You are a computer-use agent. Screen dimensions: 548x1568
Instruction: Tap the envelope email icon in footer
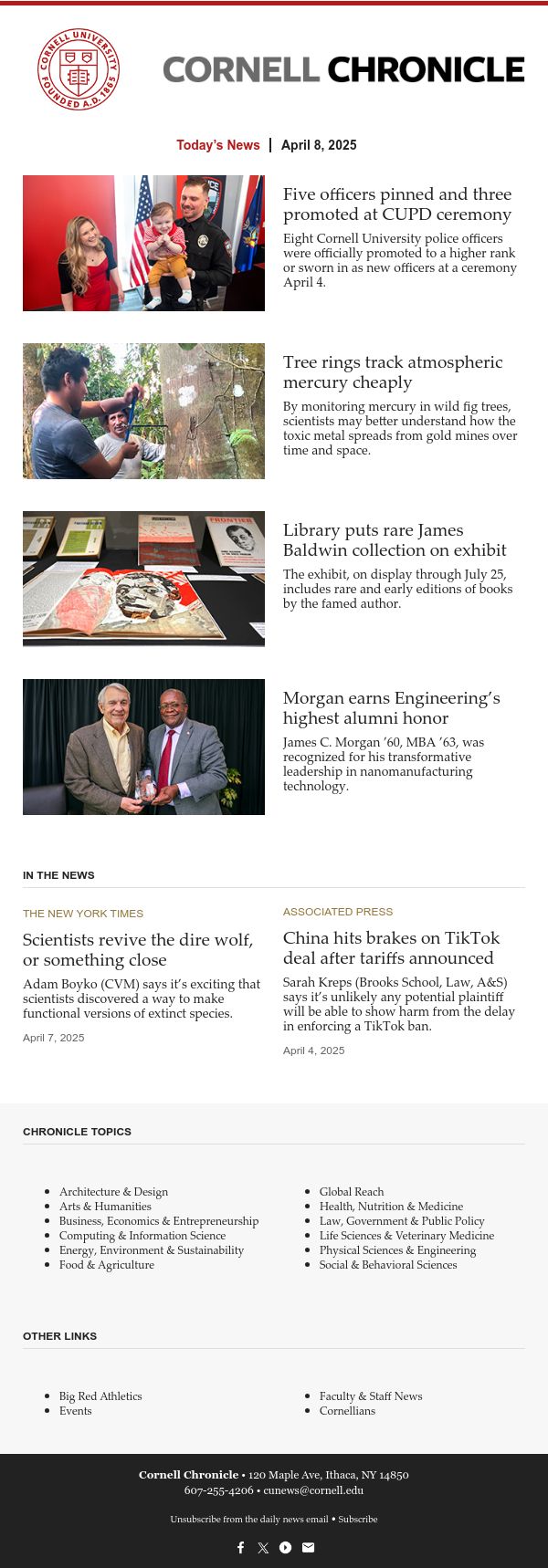(x=308, y=1547)
